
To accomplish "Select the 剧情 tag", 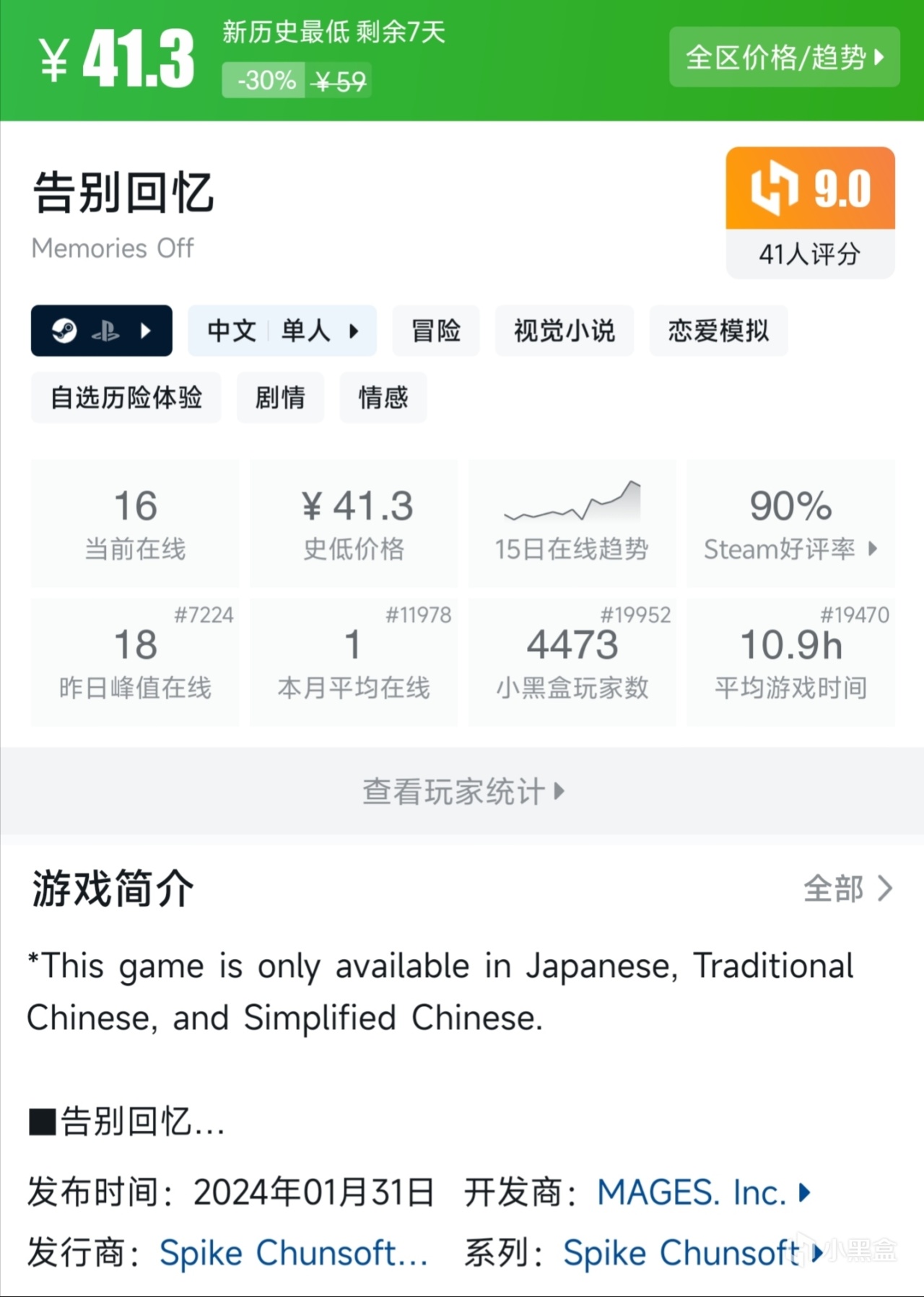I will tap(280, 397).
